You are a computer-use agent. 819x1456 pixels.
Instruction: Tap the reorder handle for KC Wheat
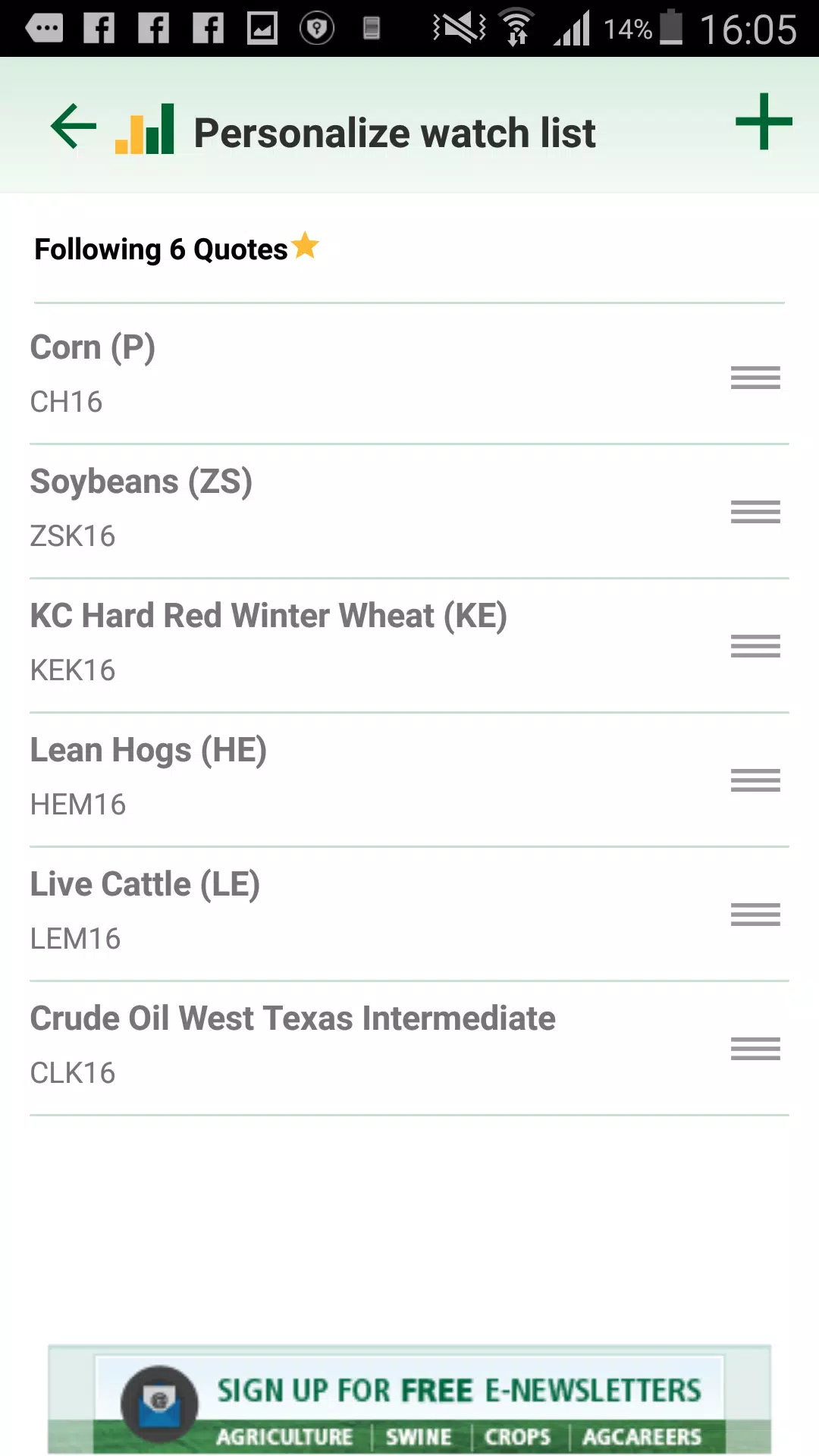click(x=755, y=645)
